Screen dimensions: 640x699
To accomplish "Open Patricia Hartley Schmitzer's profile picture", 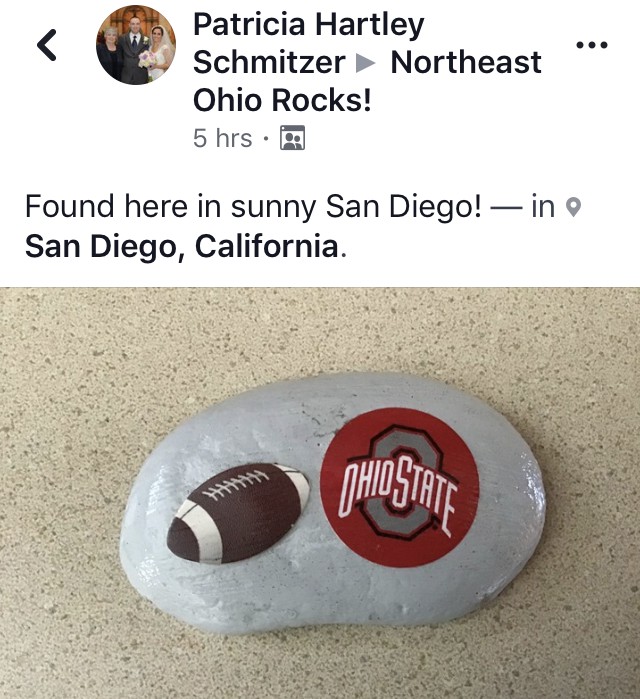I will [x=136, y=45].
